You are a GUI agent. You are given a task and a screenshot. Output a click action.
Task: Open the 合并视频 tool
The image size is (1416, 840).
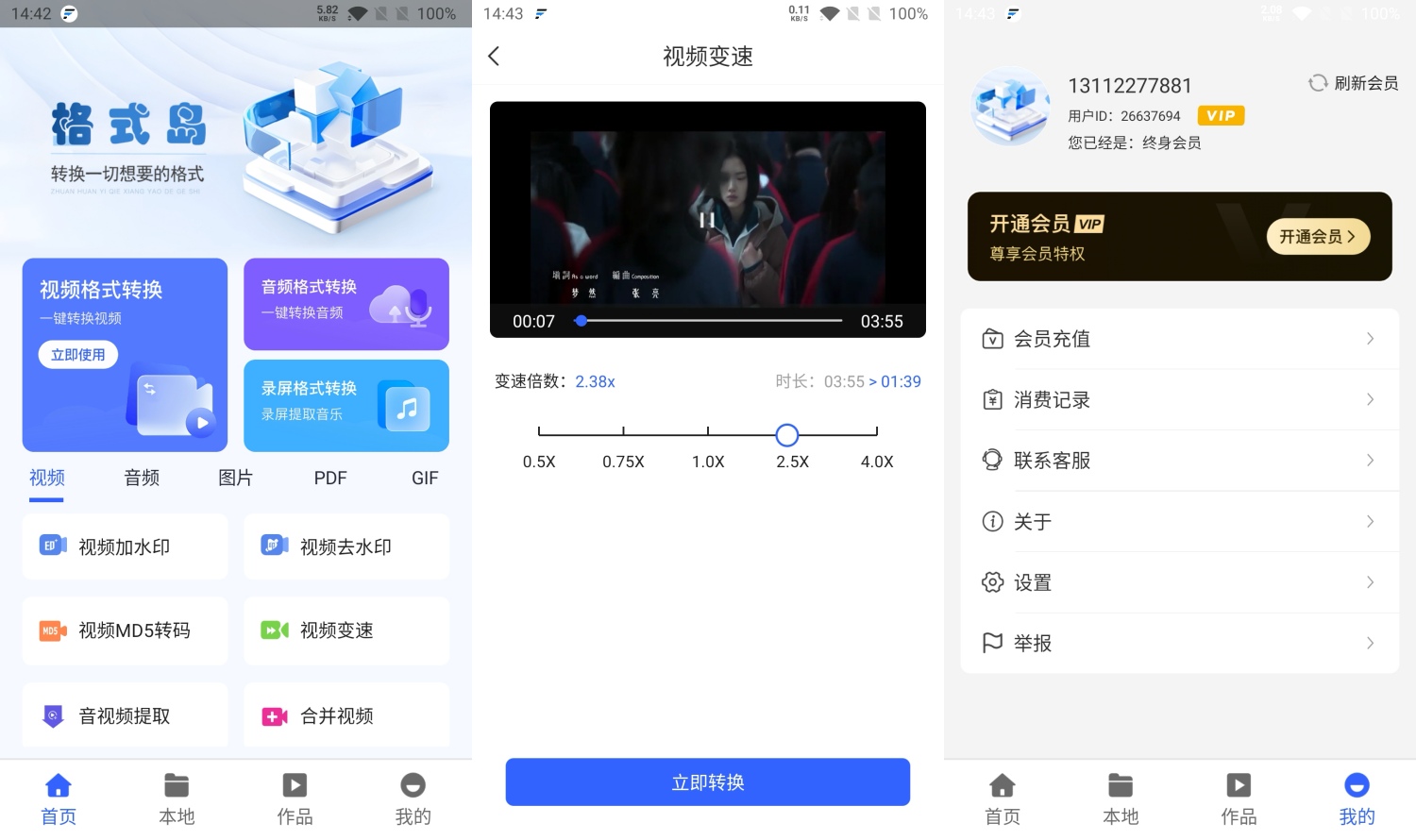[x=346, y=716]
